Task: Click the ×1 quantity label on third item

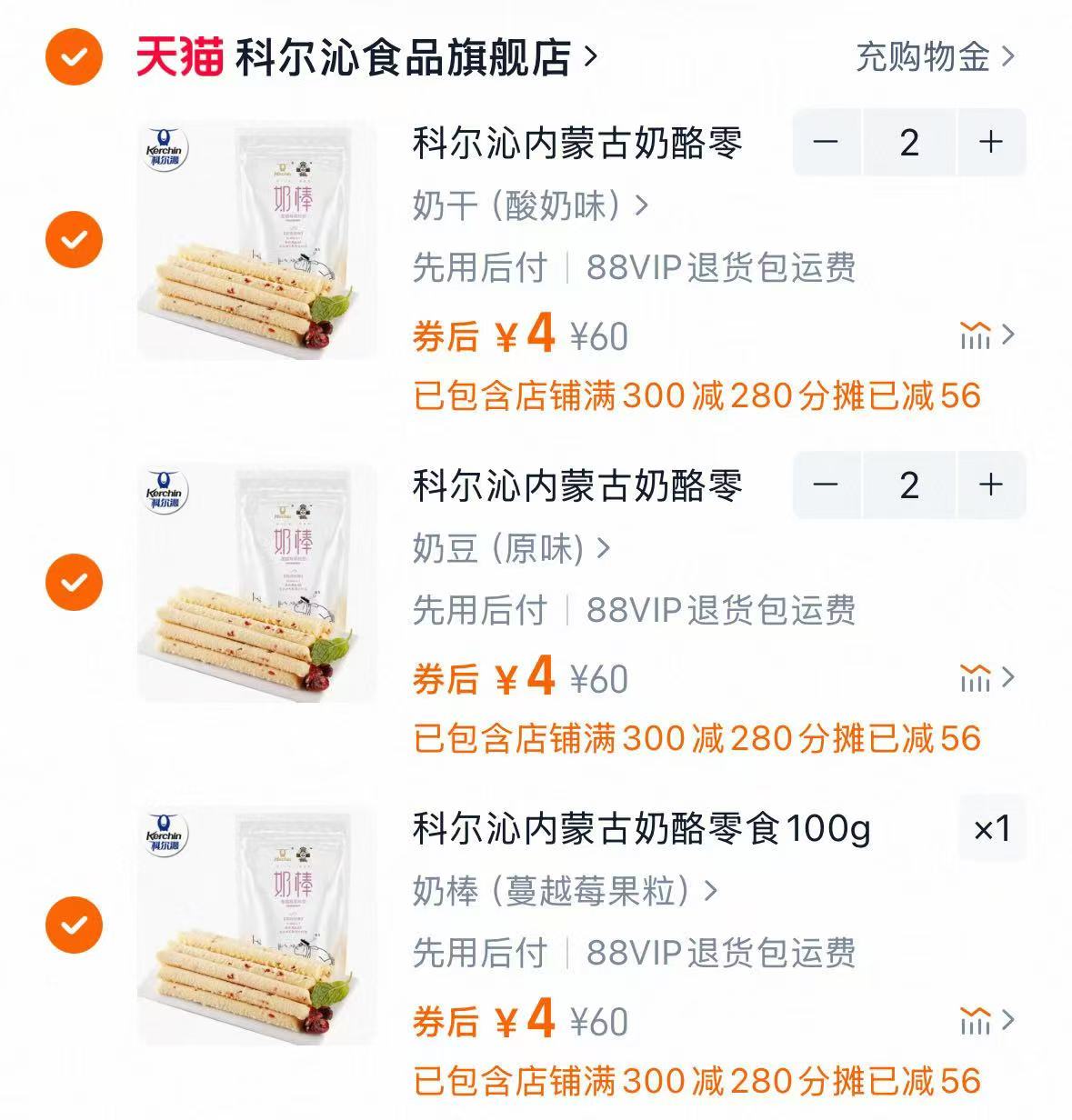Action: tap(991, 830)
